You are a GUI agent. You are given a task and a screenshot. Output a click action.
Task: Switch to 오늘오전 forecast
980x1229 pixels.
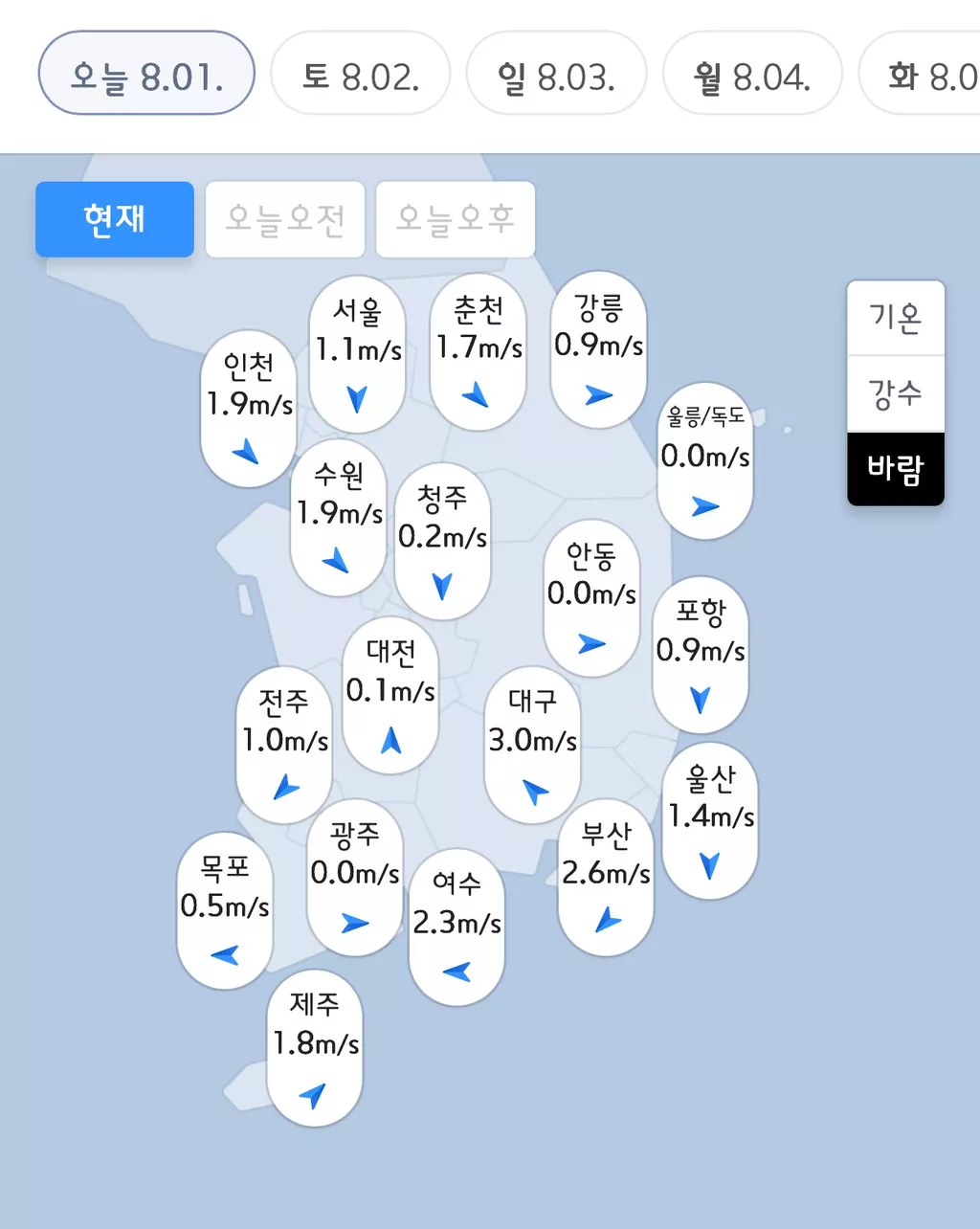(285, 219)
